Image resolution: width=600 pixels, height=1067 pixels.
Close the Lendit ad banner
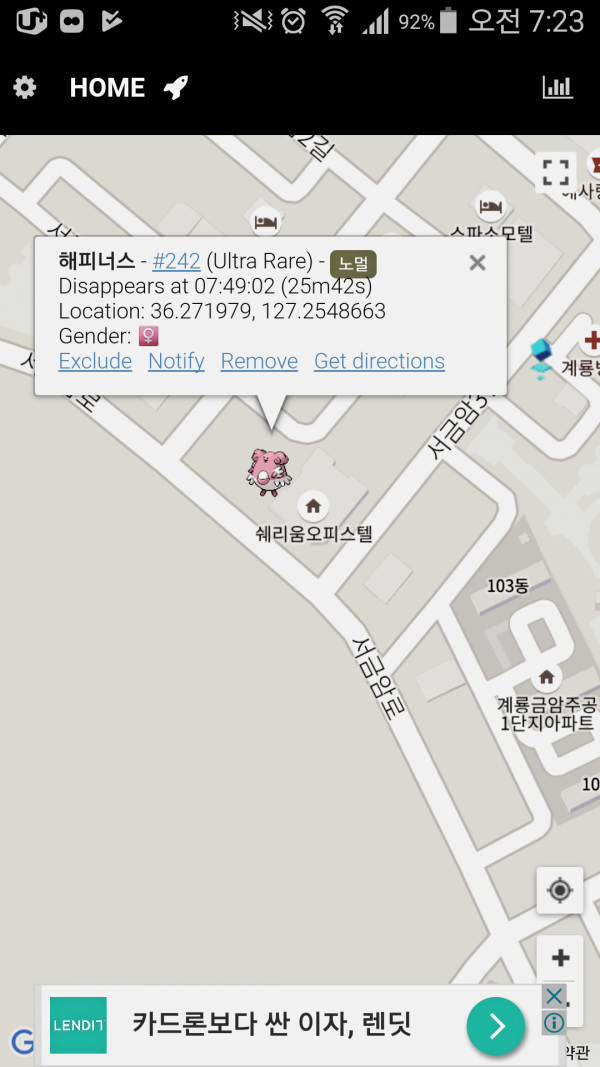pos(554,996)
